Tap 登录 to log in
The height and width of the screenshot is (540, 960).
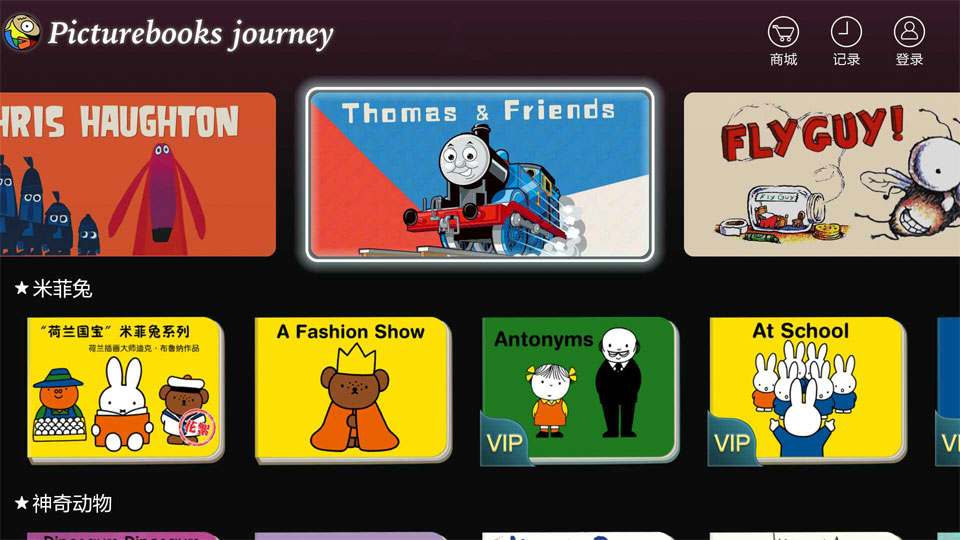pos(909,40)
